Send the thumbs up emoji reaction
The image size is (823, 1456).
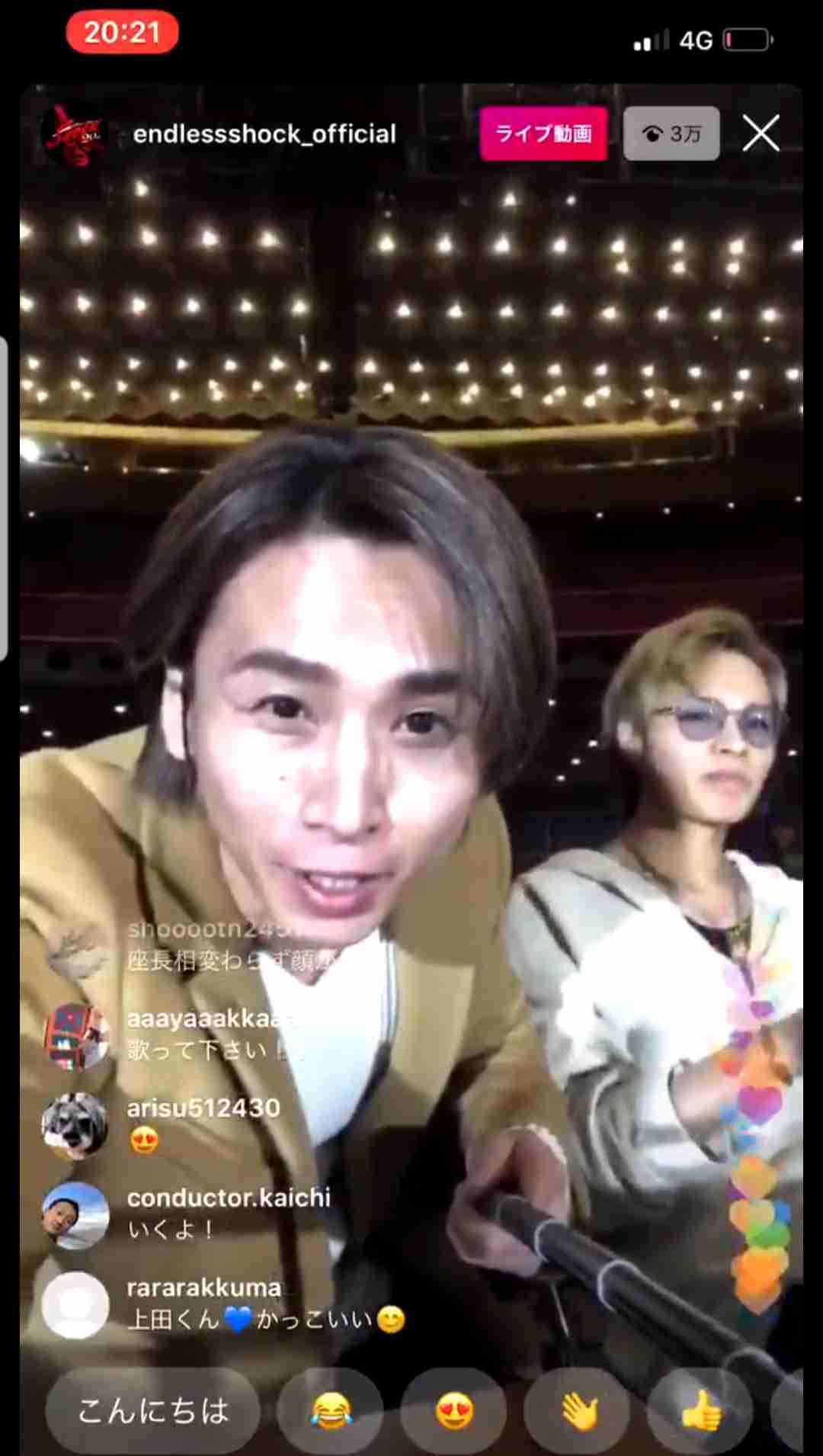700,1410
